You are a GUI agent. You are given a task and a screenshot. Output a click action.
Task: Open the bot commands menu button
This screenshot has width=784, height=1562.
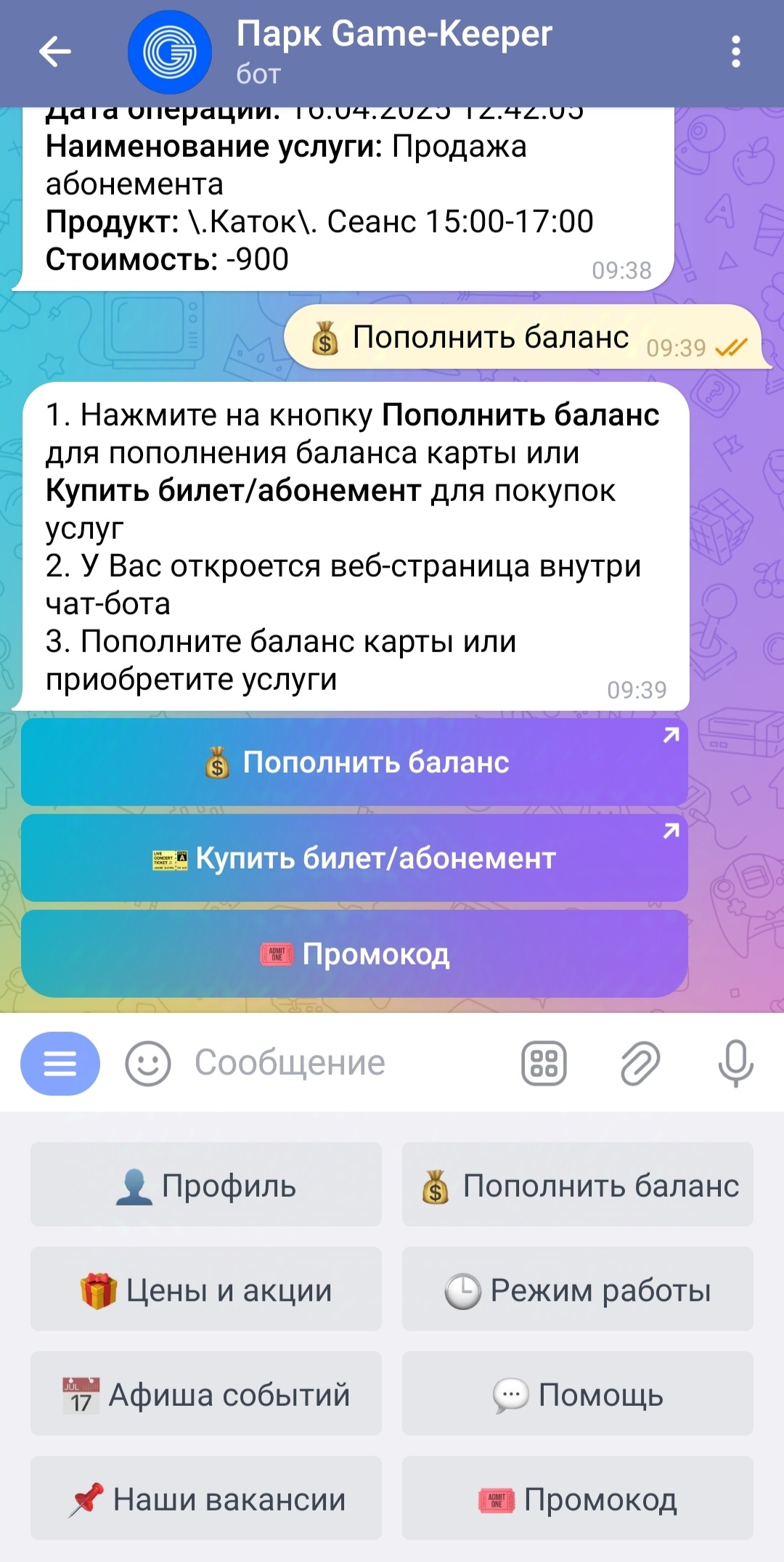(60, 1064)
